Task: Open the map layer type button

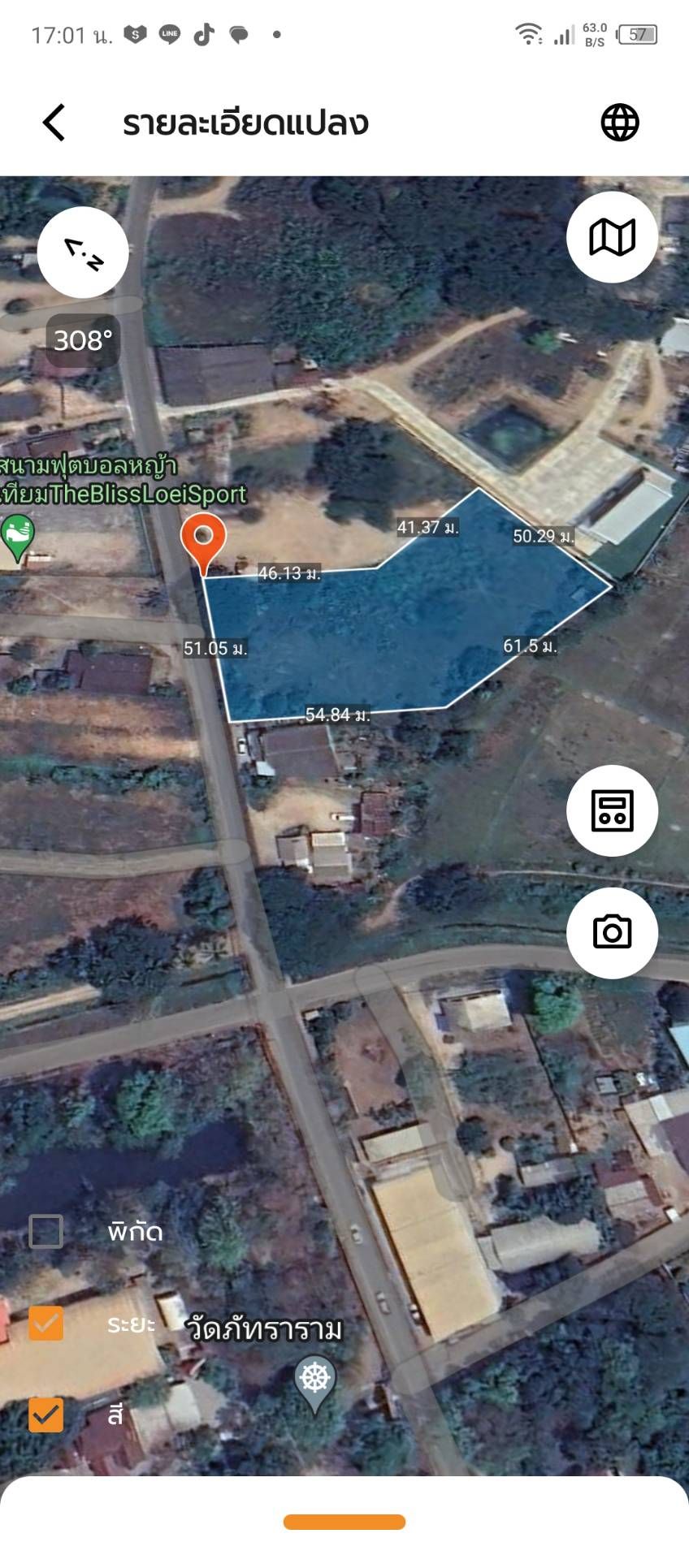Action: coord(612,237)
